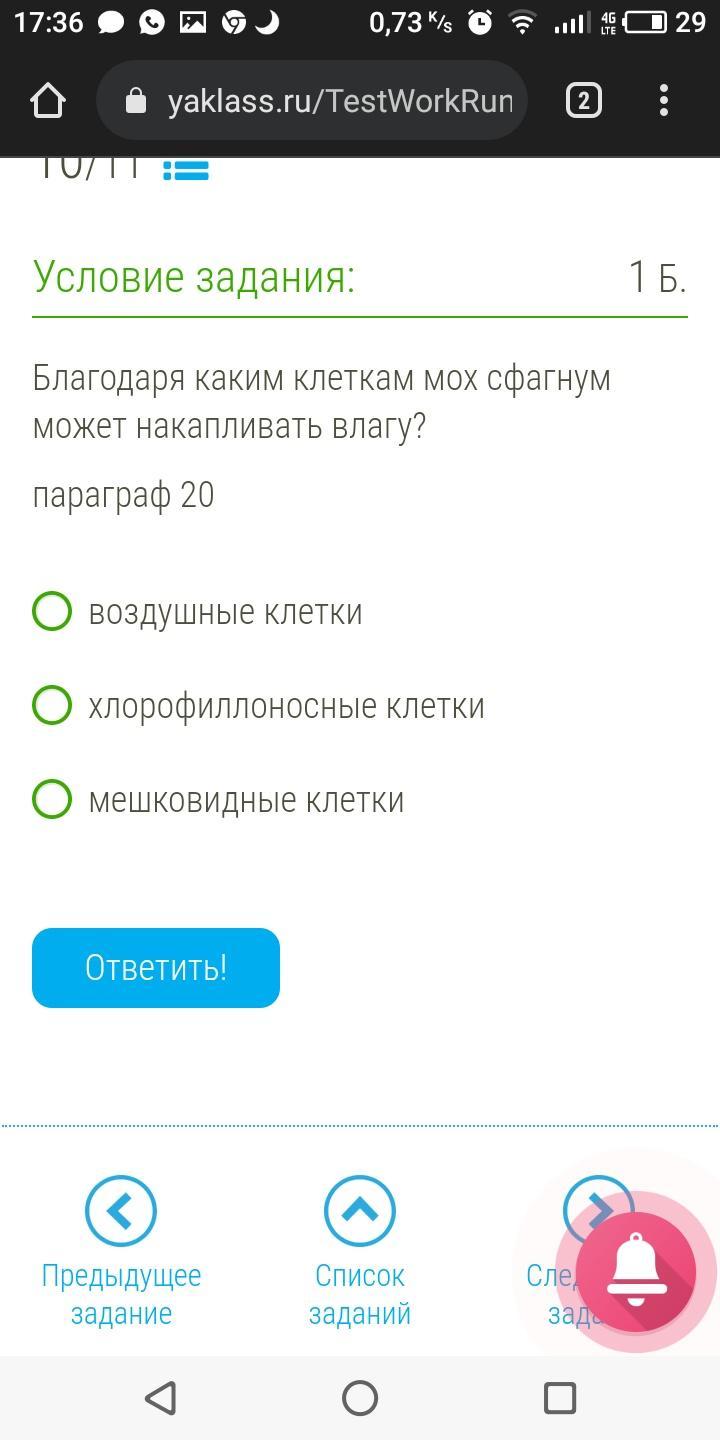The height and width of the screenshot is (1440, 720).
Task: Tap the pink notification bell button
Action: pyautogui.click(x=636, y=1271)
